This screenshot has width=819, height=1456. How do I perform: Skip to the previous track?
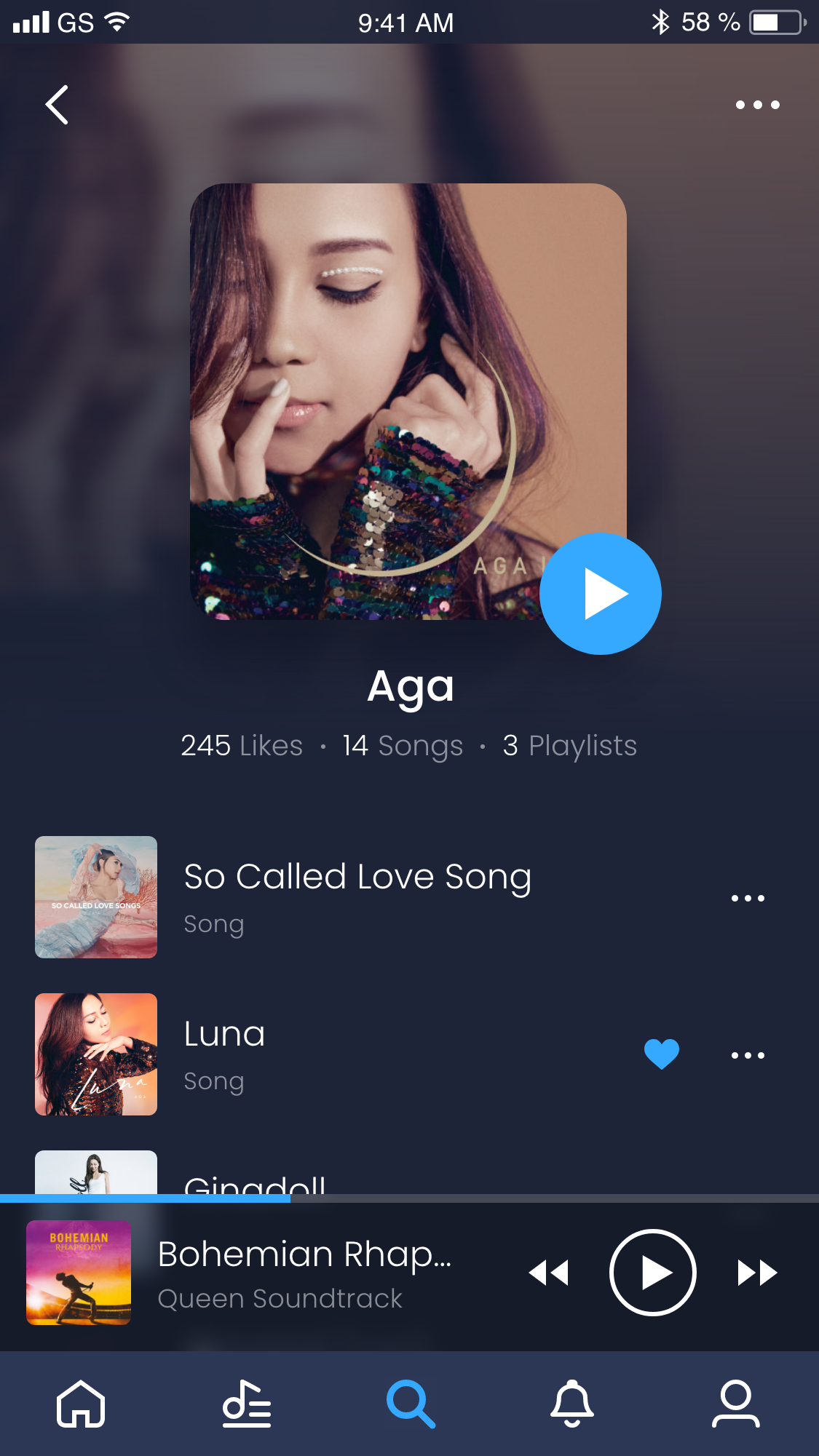[x=548, y=1273]
